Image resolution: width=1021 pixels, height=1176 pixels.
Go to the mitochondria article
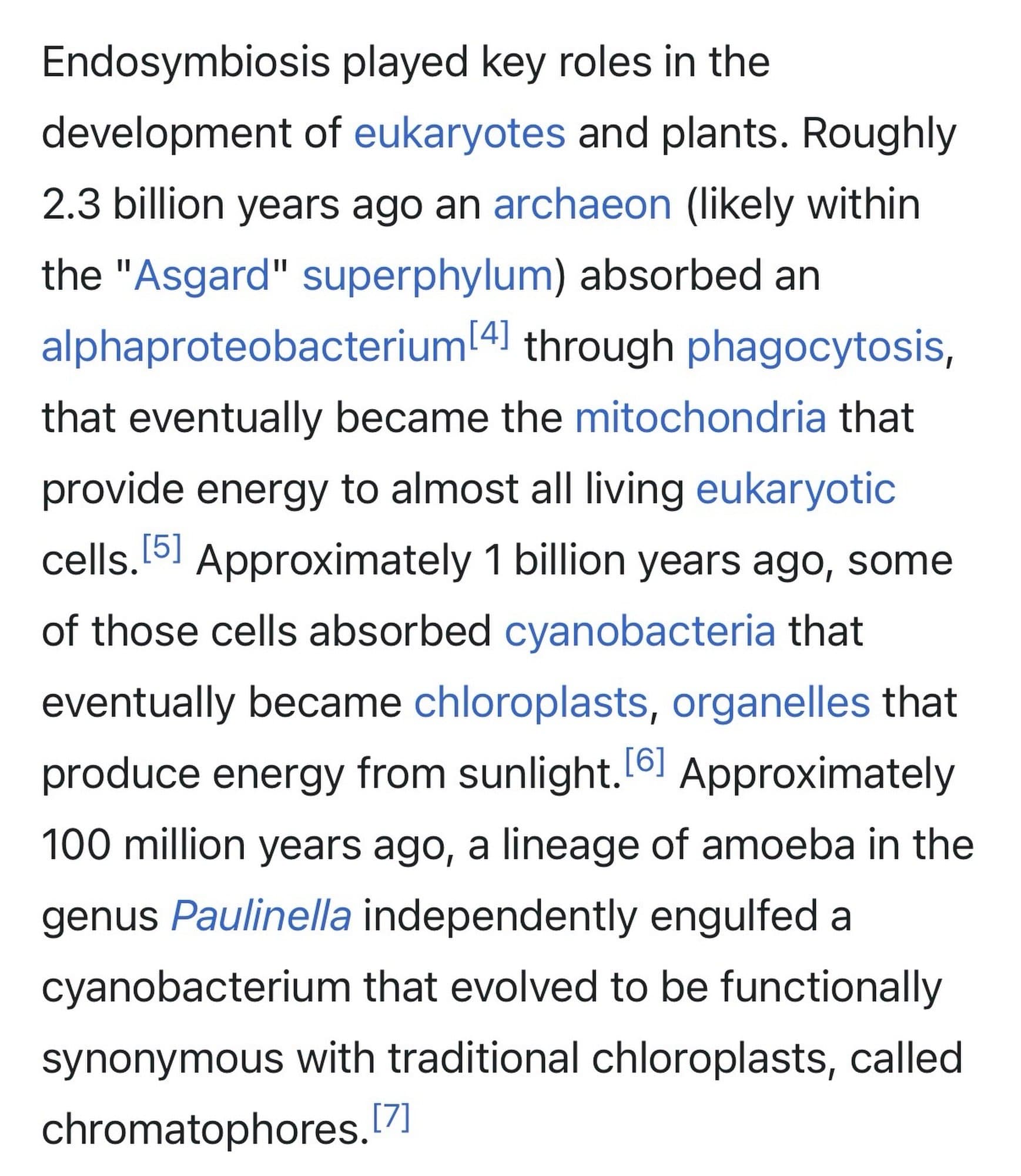pyautogui.click(x=700, y=419)
